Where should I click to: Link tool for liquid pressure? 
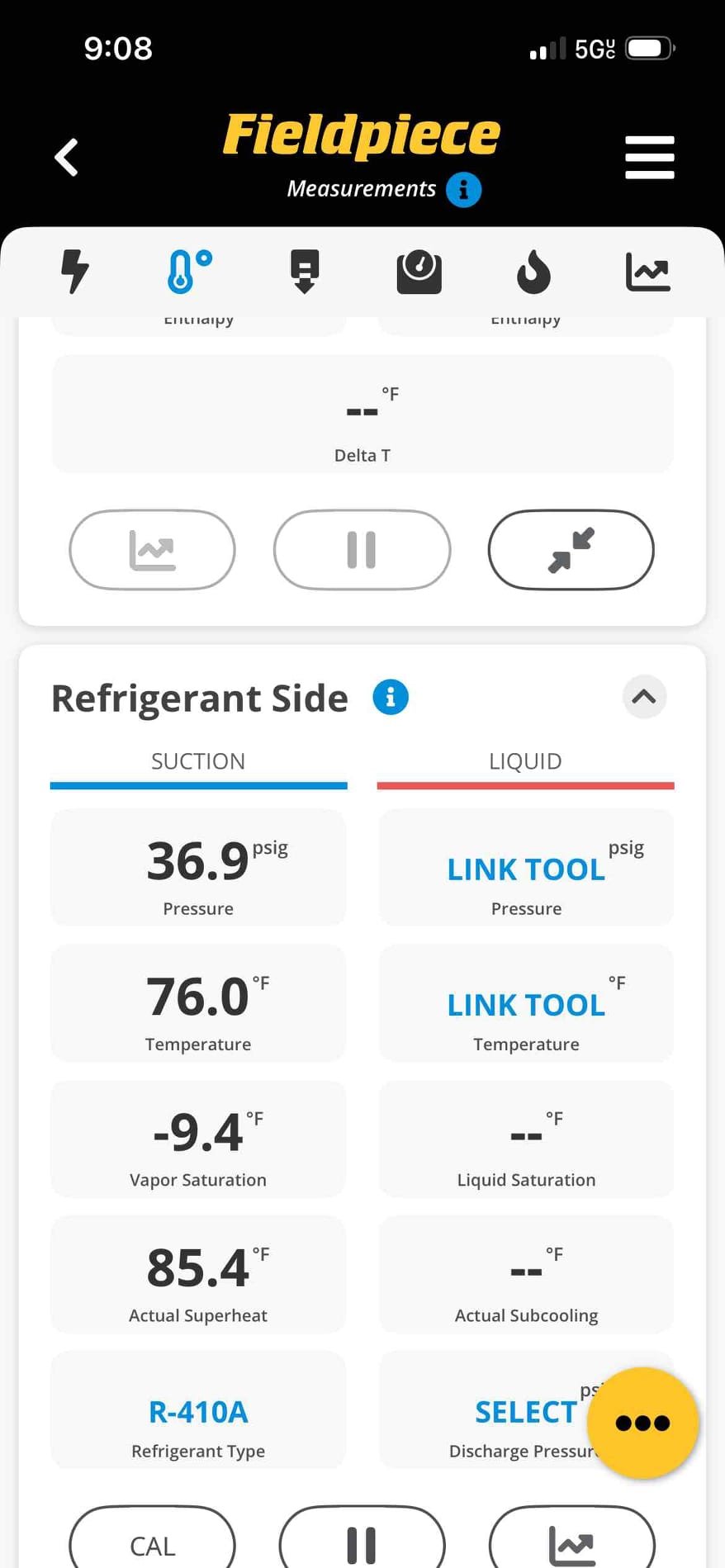[x=526, y=868]
